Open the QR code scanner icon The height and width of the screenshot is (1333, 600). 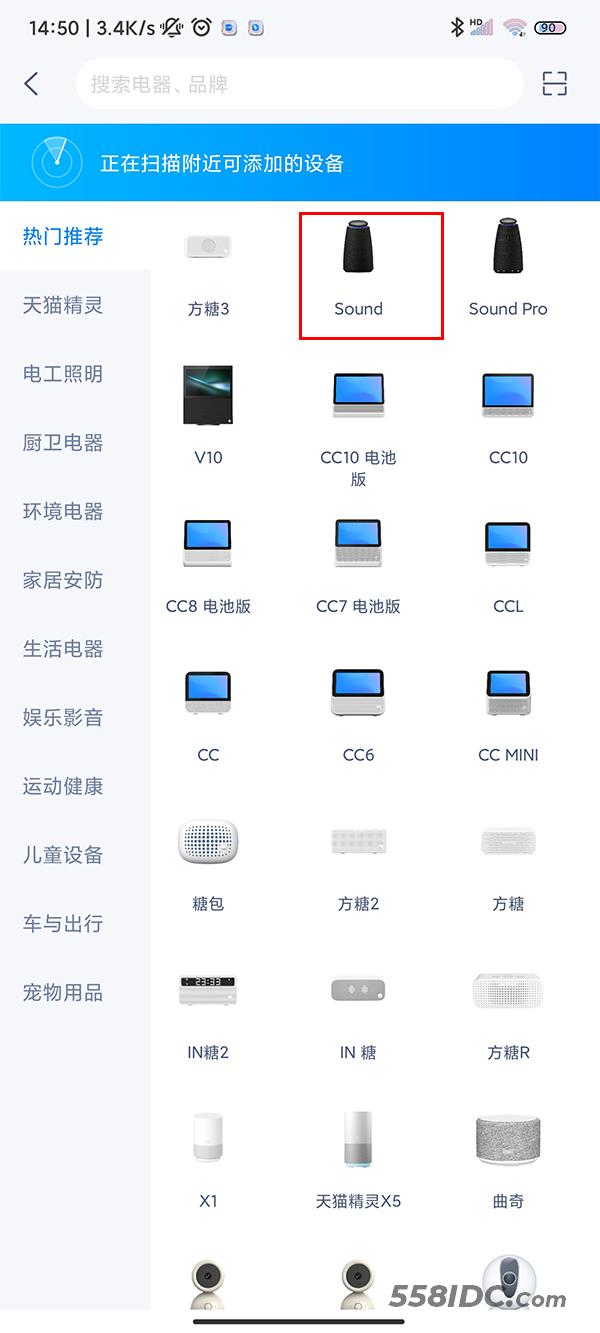coord(554,84)
